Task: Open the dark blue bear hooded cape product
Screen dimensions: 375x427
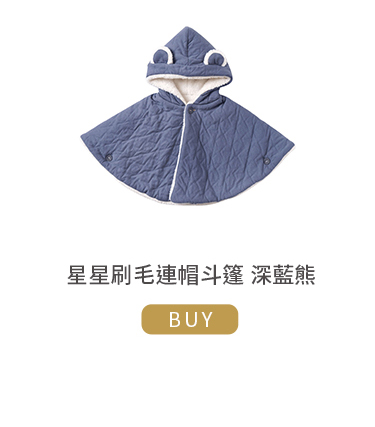Action: (187, 116)
